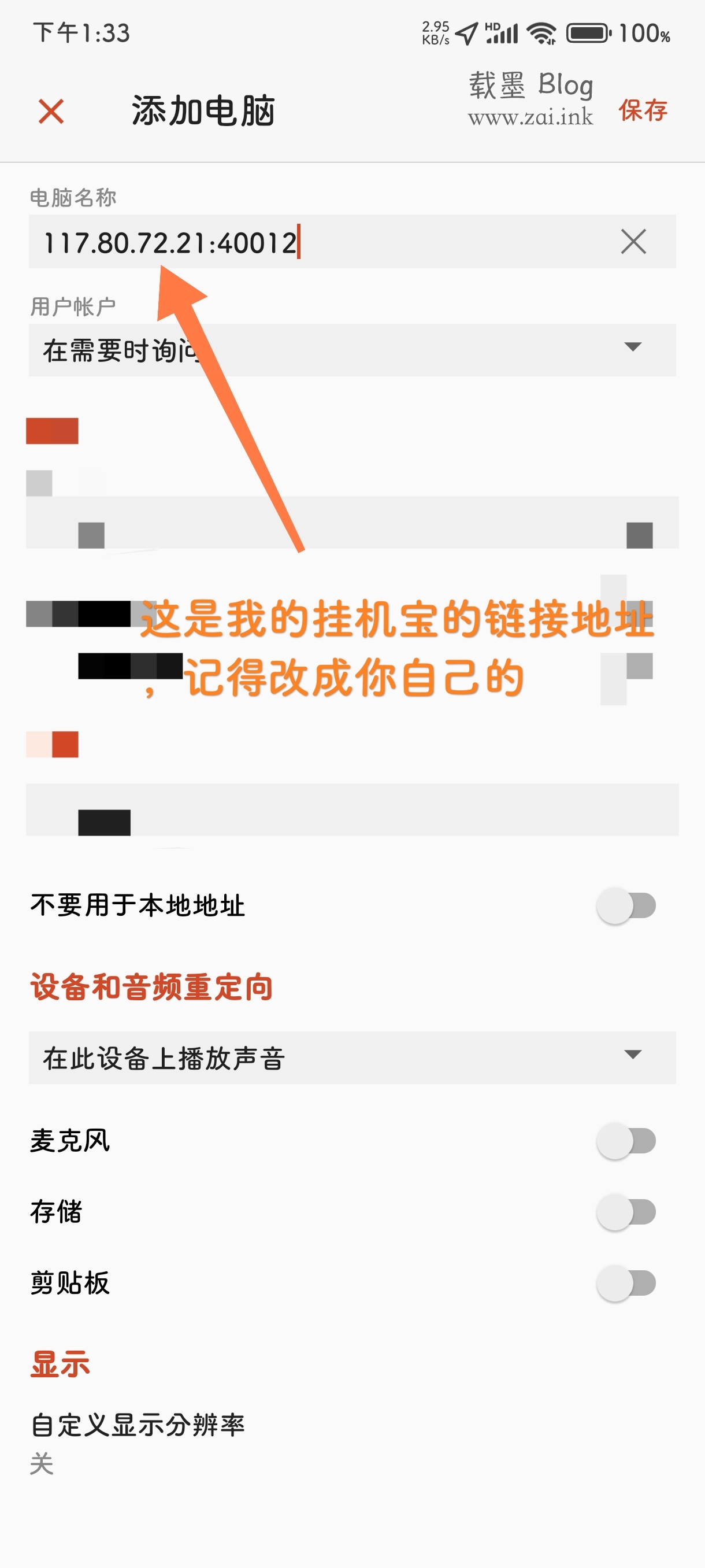705x1568 pixels.
Task: Clear the computer name input field
Action: [x=633, y=242]
